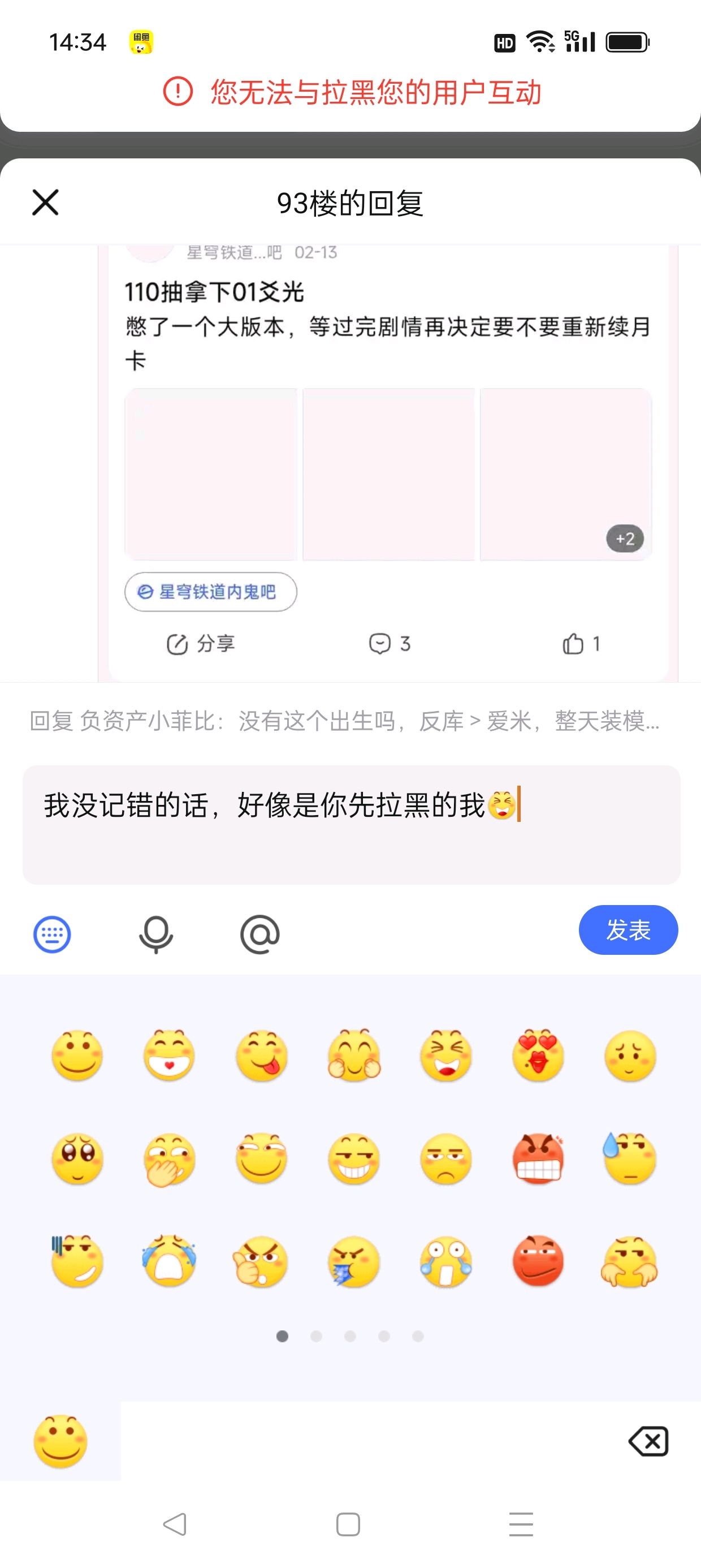
Task: Insert the loudly crying emoji
Action: pyautogui.click(x=169, y=1261)
